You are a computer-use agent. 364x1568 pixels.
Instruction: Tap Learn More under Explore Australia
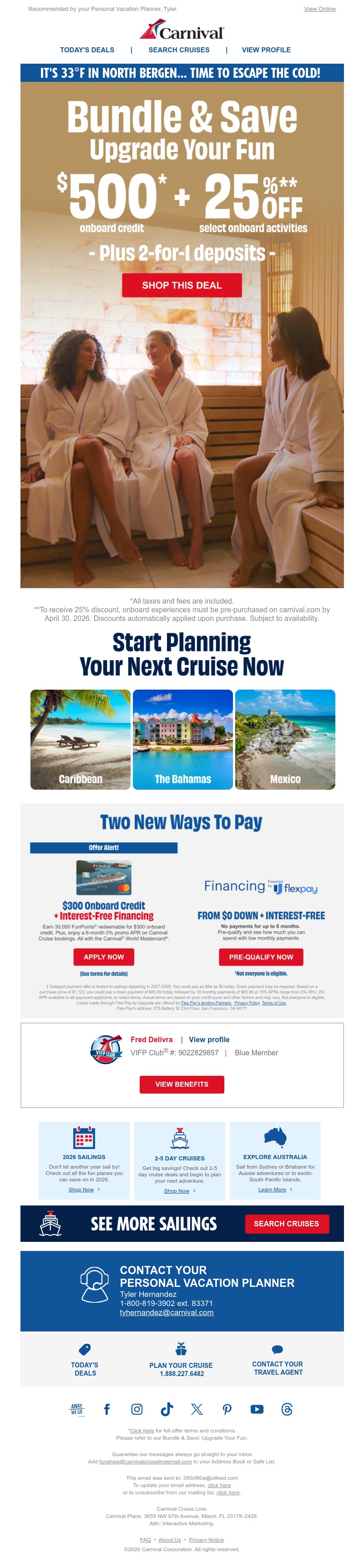pos(272,1190)
